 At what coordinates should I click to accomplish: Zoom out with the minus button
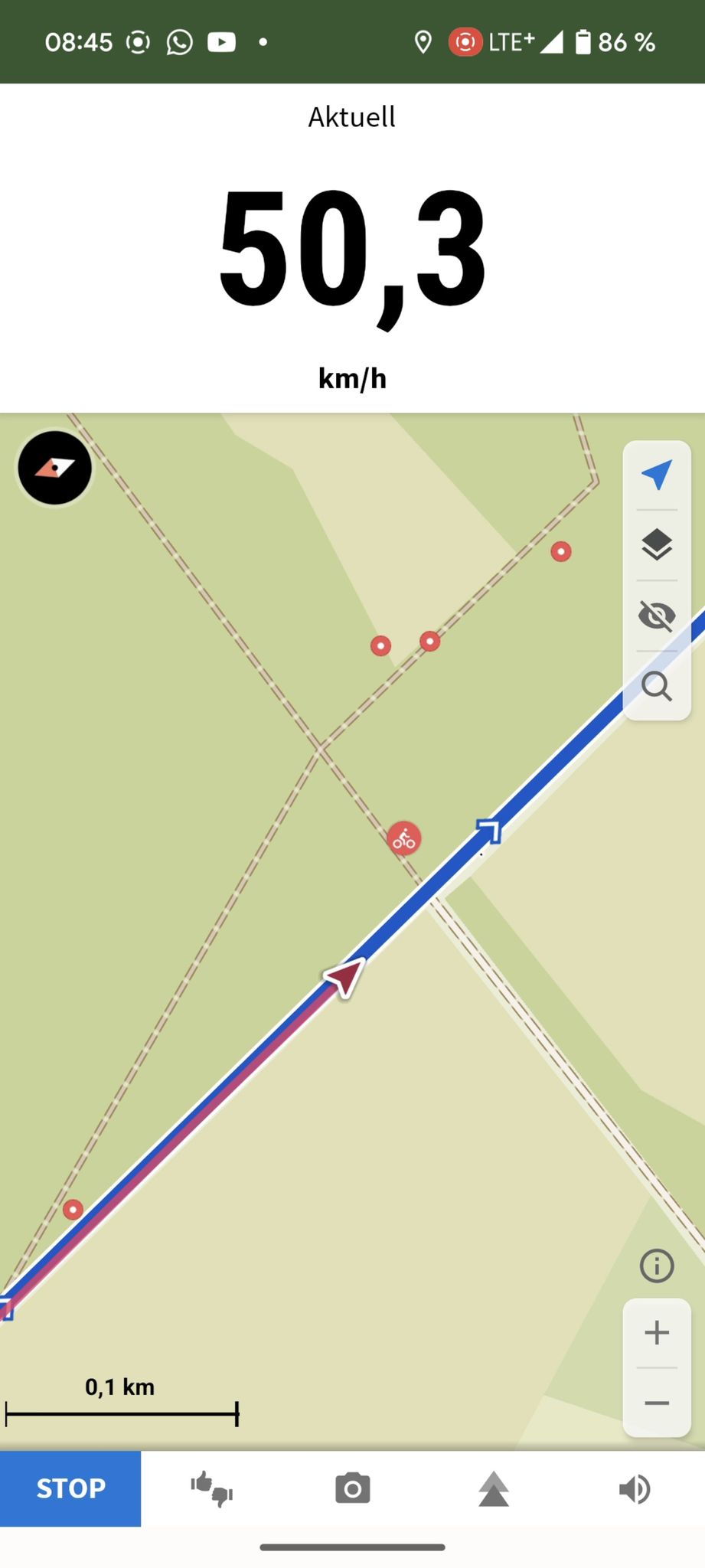(657, 1403)
